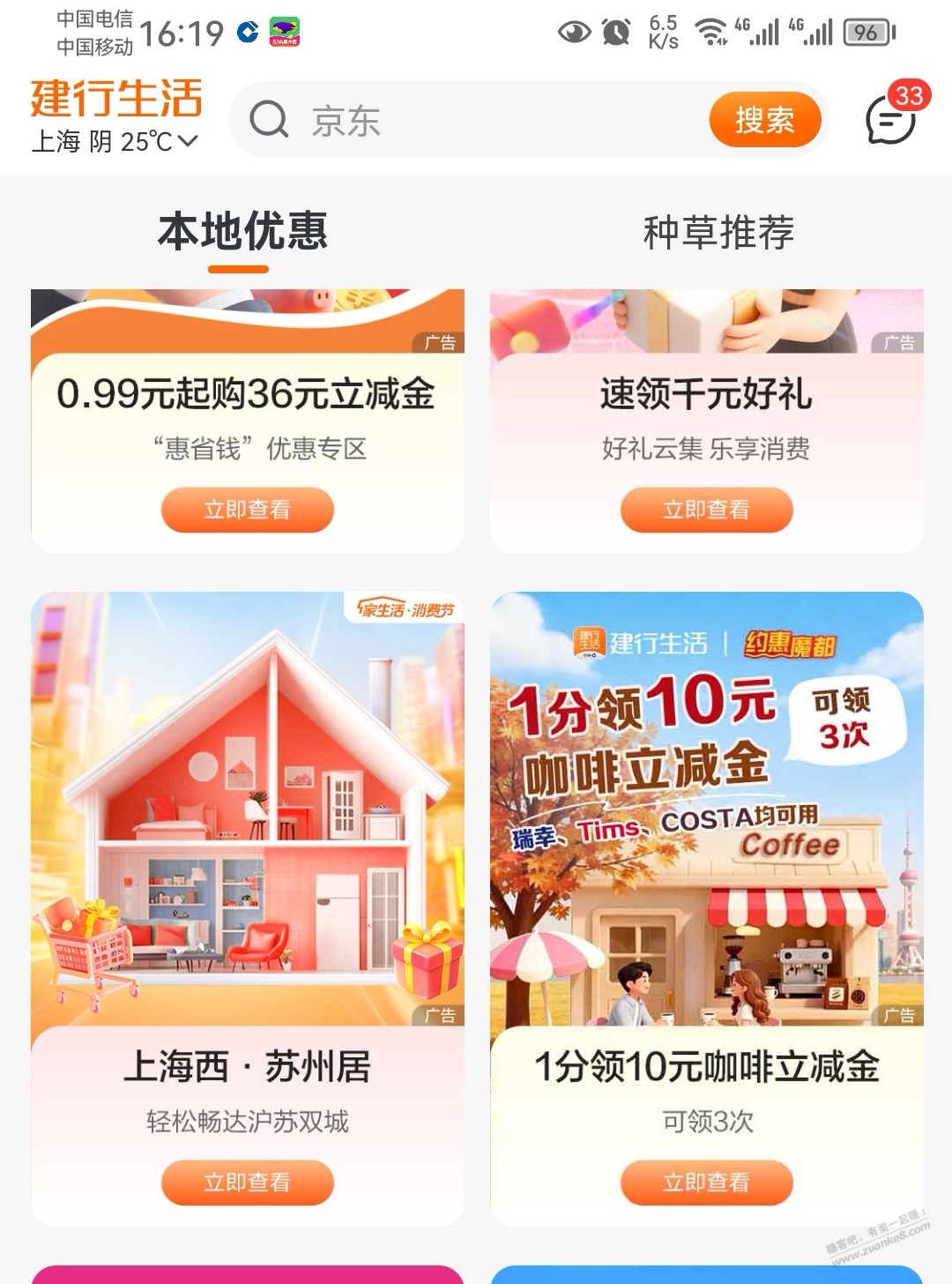The height and width of the screenshot is (1284, 952).
Task: Expand the 上海 city weather dropdown
Action: pyautogui.click(x=115, y=141)
